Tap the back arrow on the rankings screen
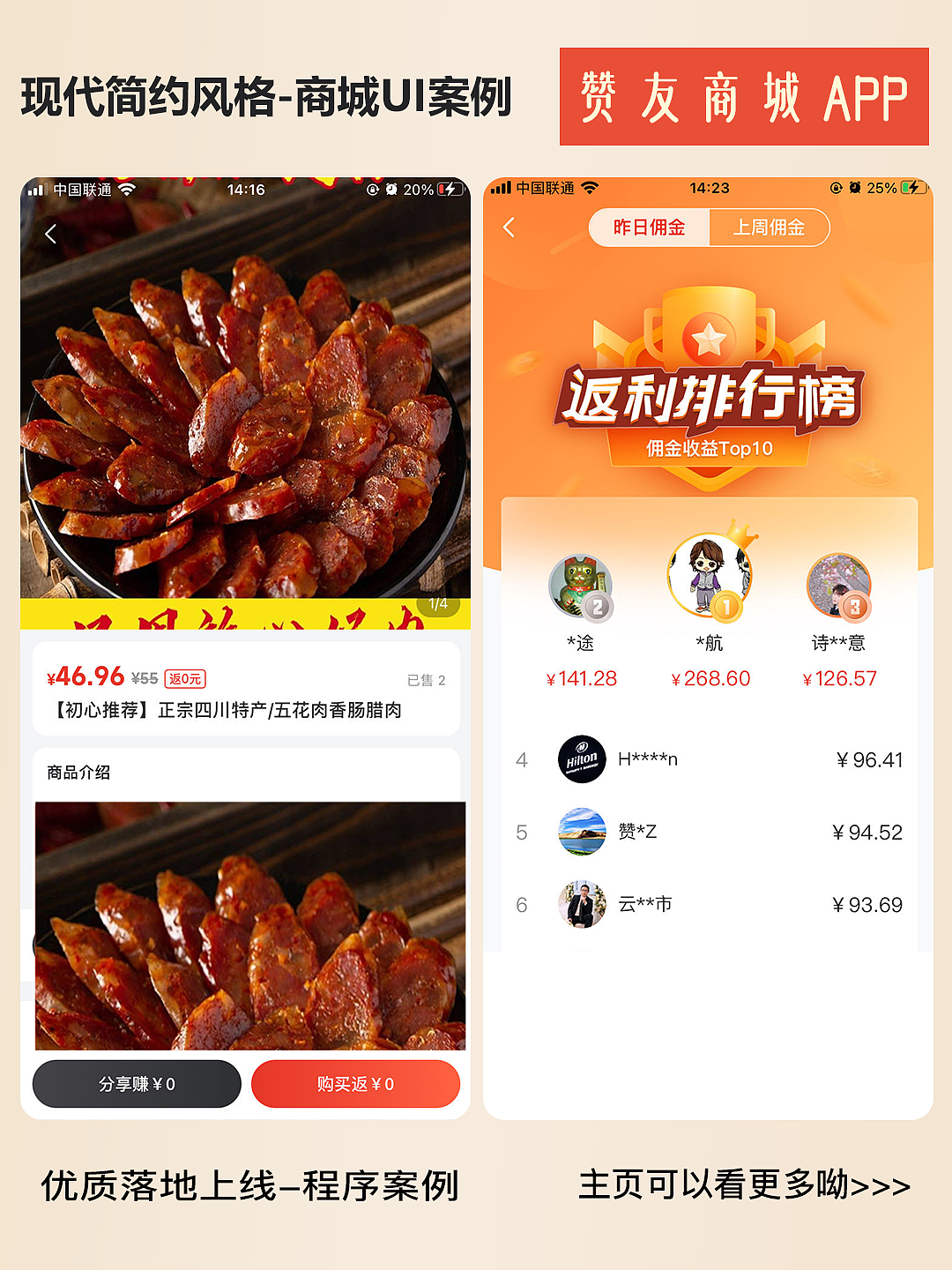Viewport: 952px width, 1270px height. point(509,227)
